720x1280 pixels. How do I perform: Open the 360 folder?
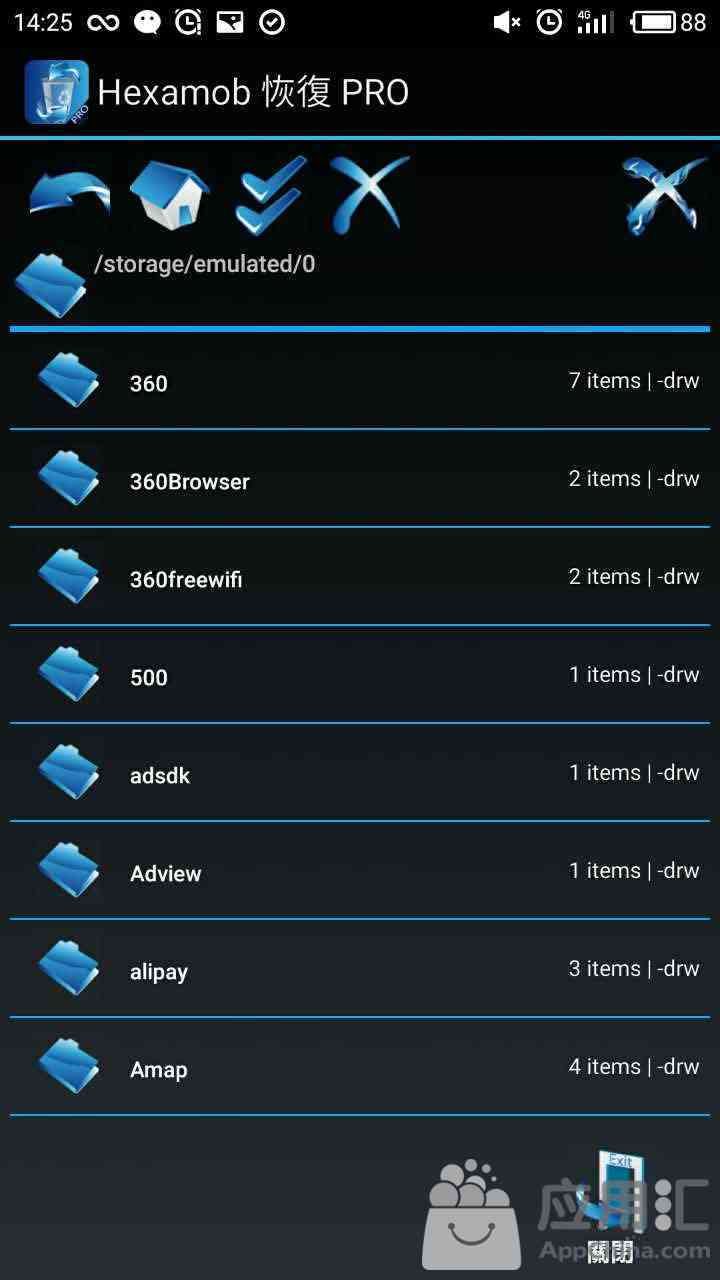click(x=360, y=381)
